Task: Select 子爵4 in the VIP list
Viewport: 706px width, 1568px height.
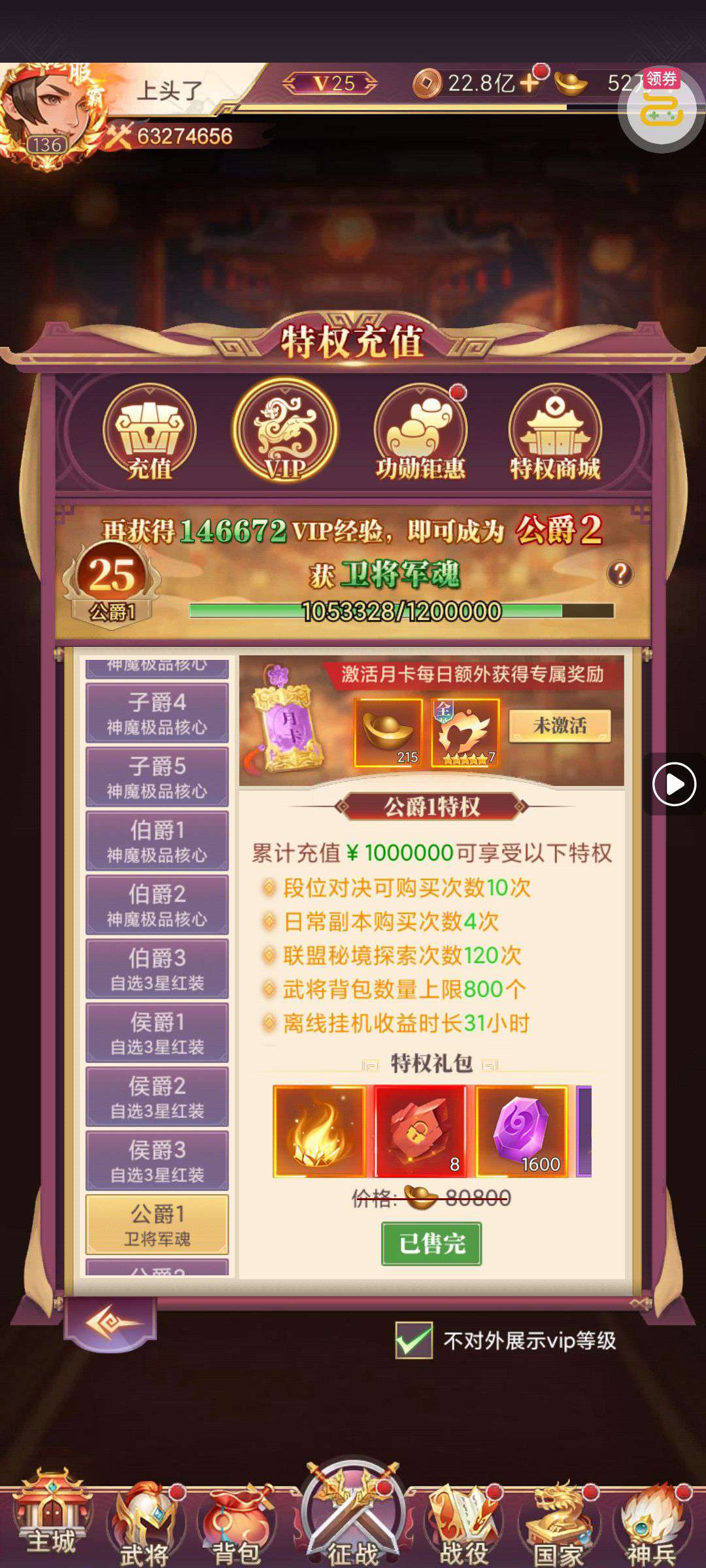Action: (x=157, y=713)
